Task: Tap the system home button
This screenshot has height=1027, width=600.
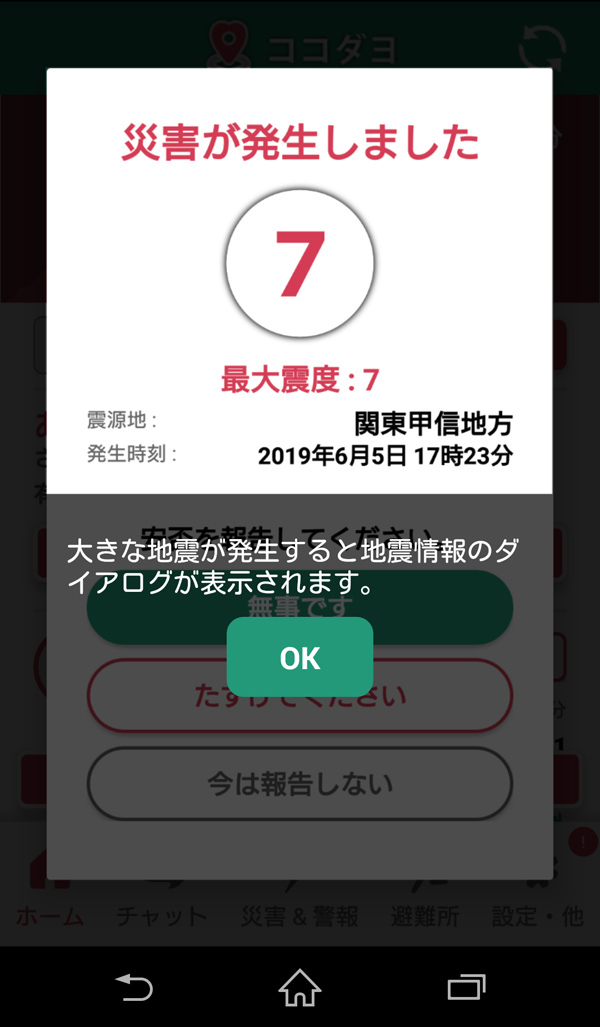Action: 299,988
